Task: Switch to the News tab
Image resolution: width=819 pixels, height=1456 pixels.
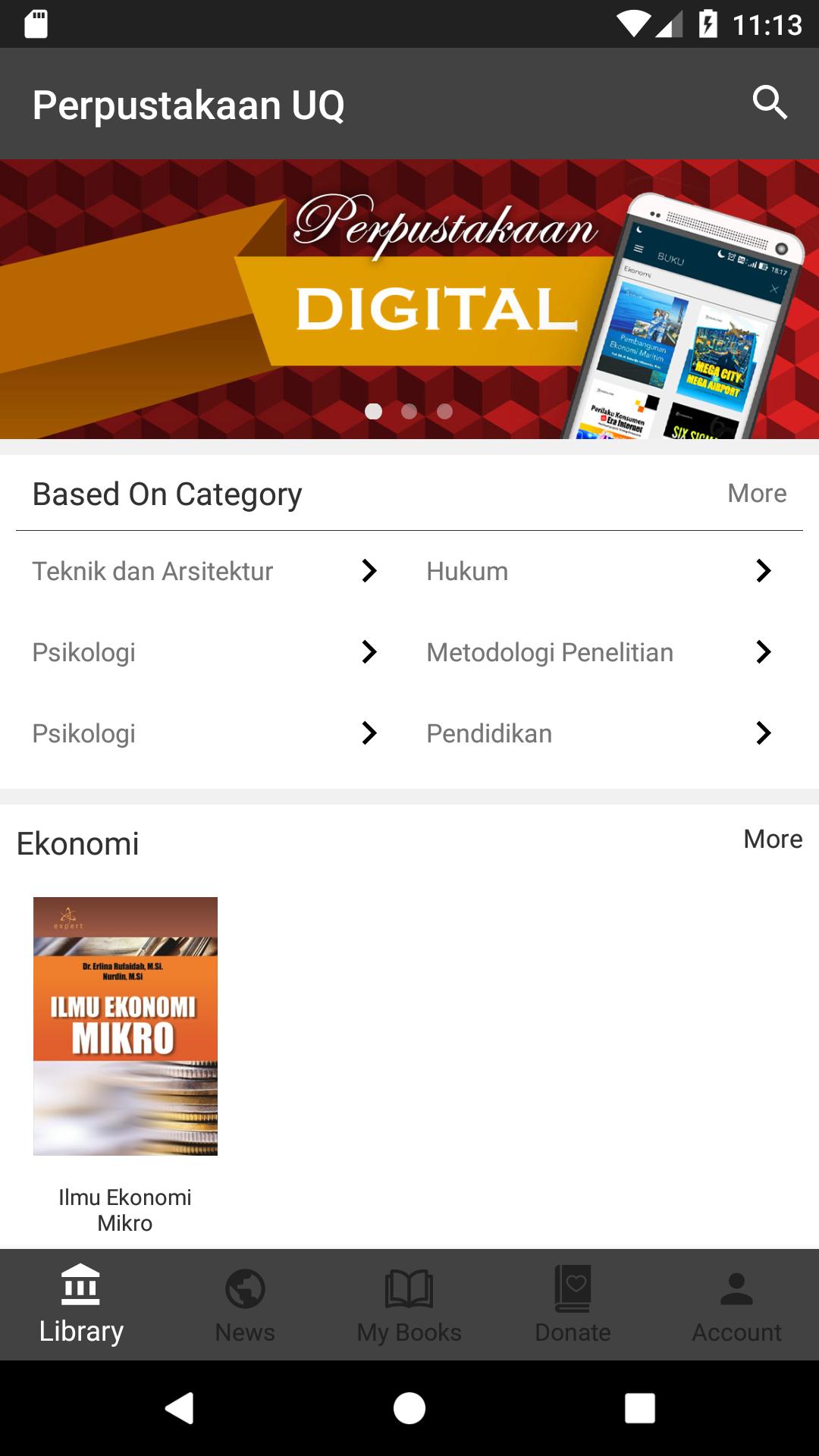Action: [x=245, y=1304]
